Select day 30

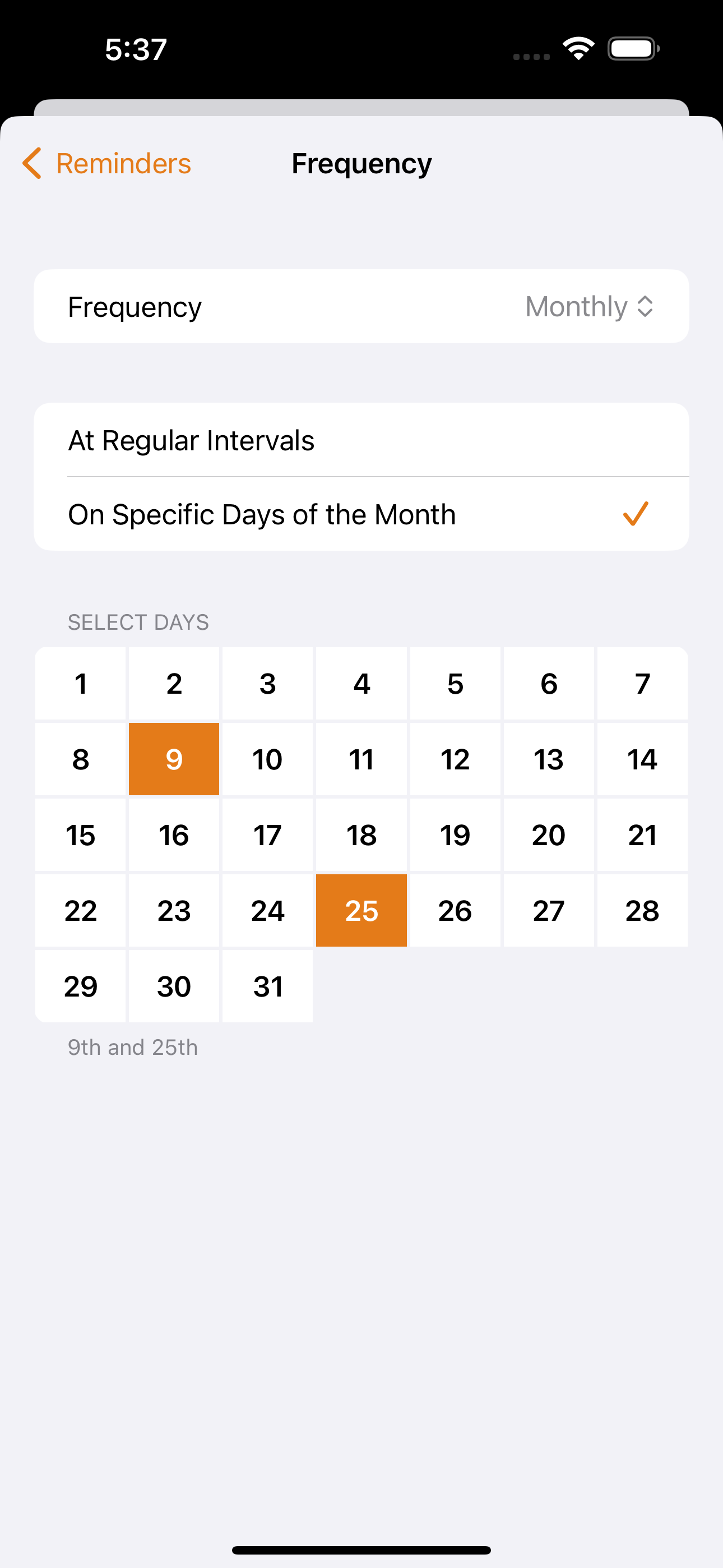(x=174, y=986)
